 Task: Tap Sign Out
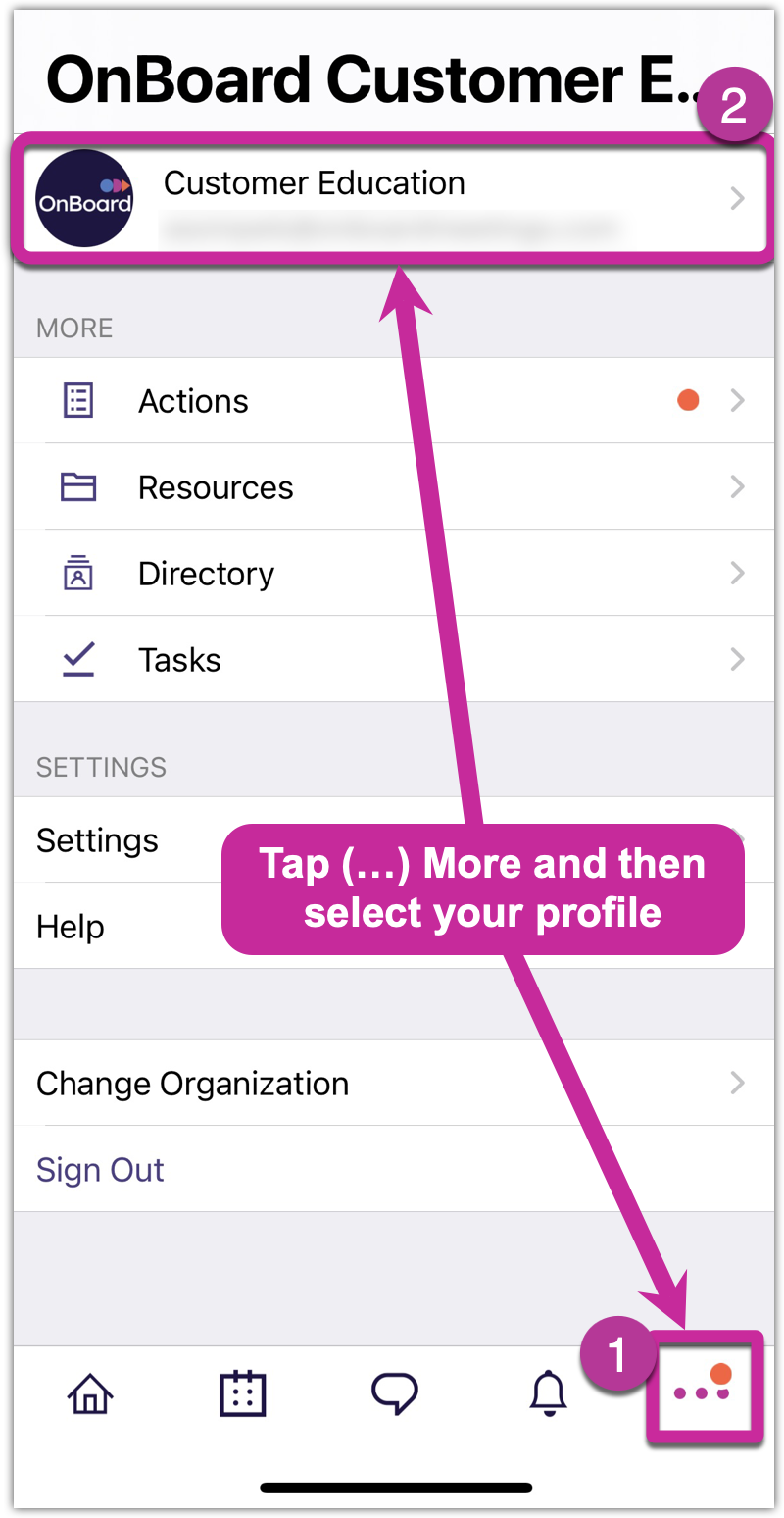[100, 1170]
